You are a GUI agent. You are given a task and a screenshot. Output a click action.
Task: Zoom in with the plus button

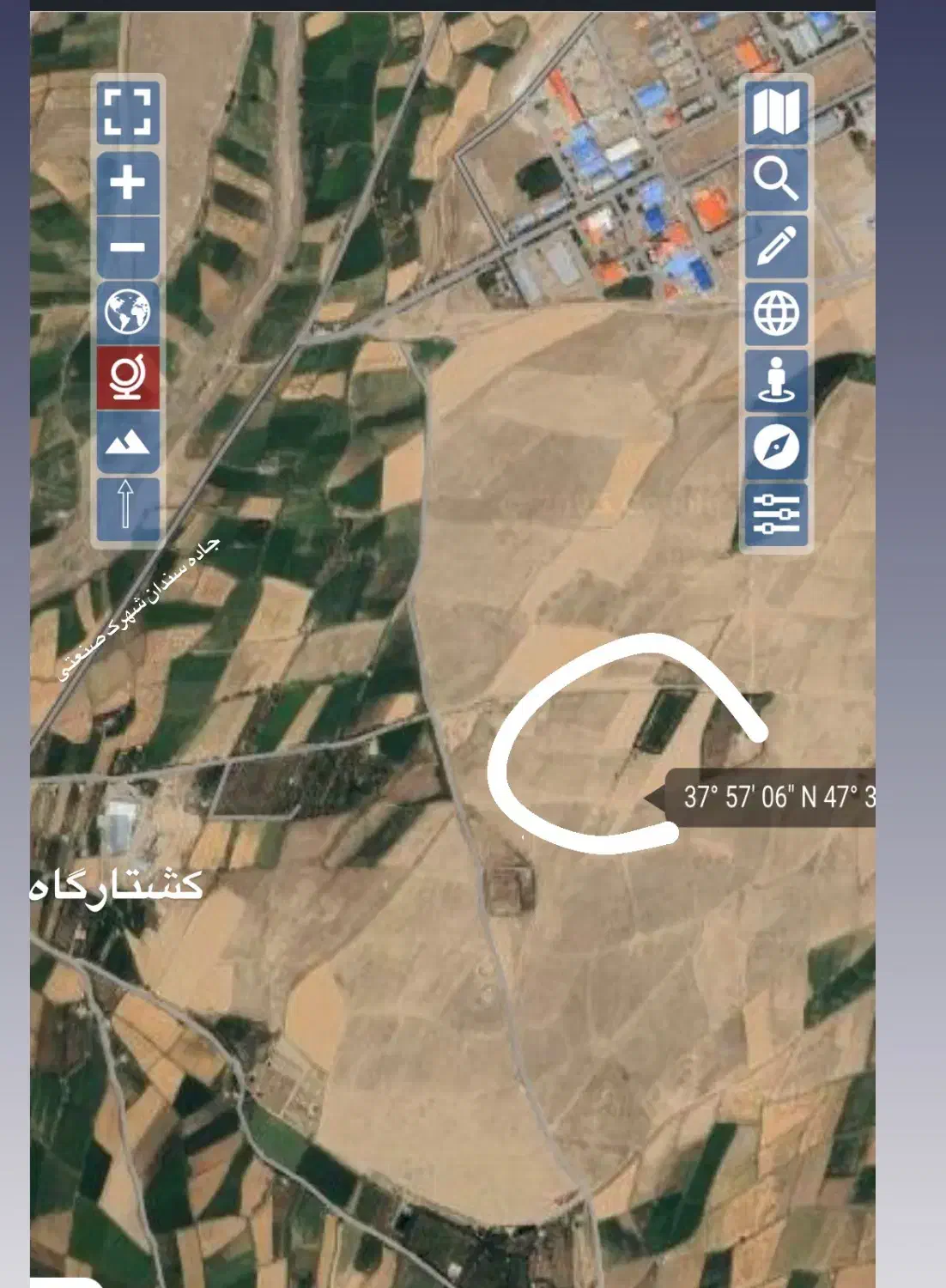tap(128, 182)
